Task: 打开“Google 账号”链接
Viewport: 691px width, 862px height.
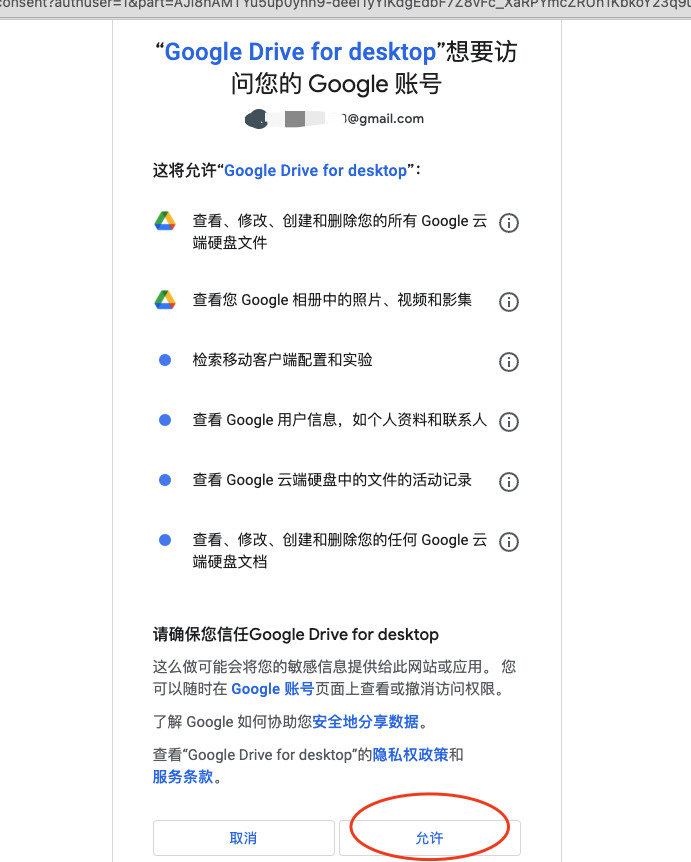Action: coord(272,689)
